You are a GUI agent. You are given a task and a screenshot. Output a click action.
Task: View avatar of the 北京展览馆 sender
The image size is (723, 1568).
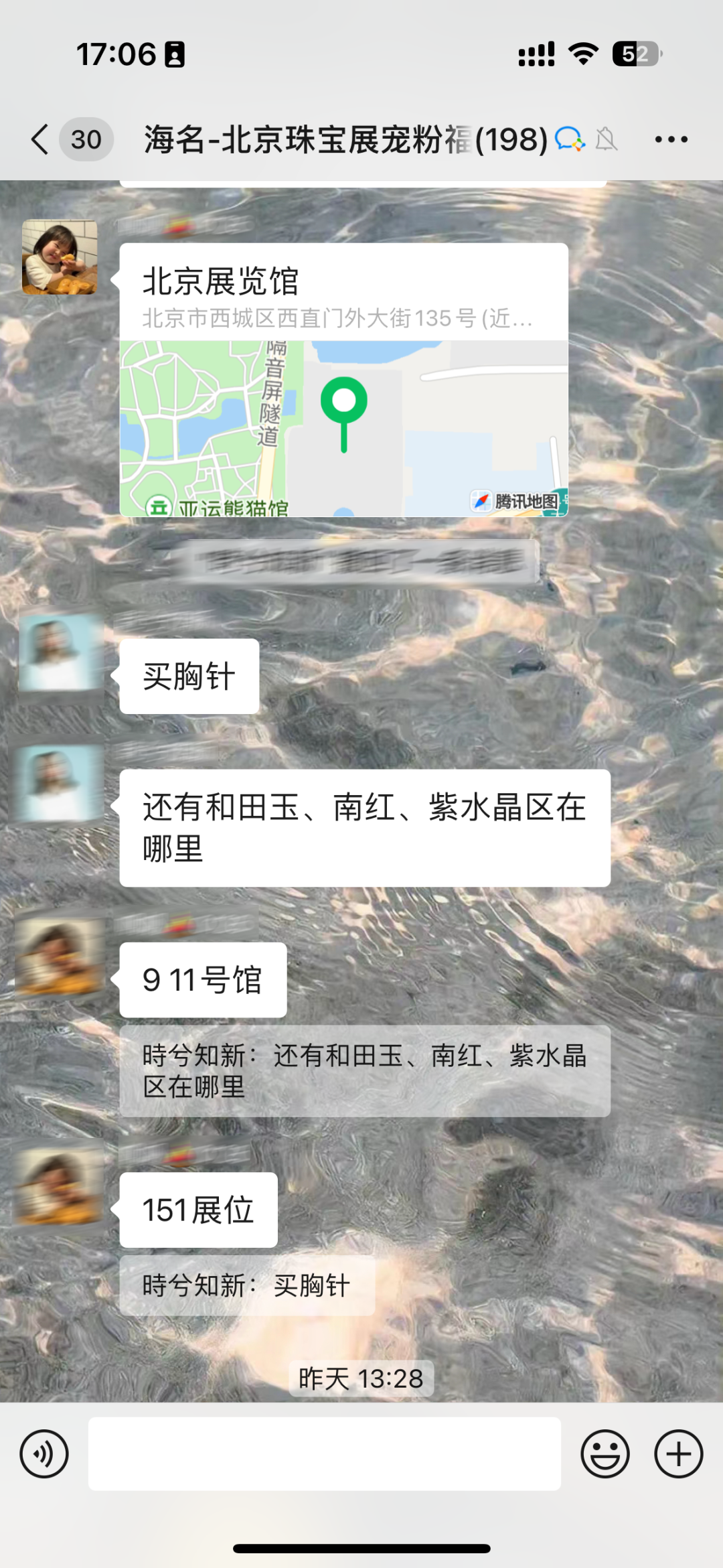pos(60,258)
